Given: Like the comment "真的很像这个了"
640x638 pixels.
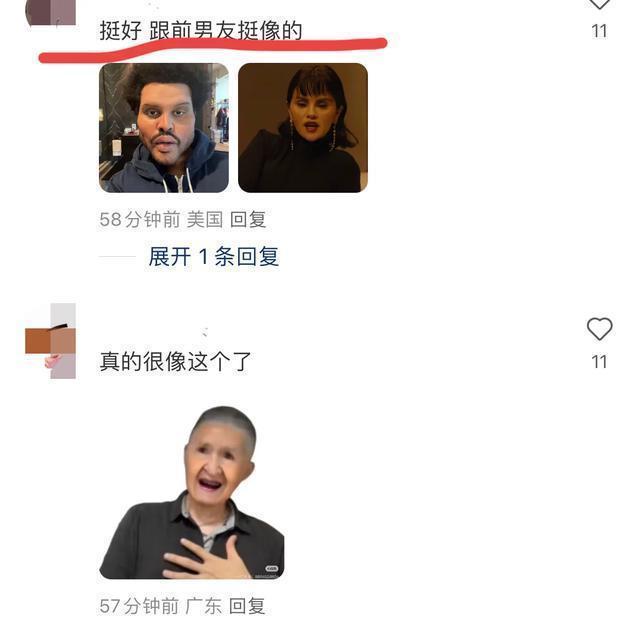Looking at the screenshot, I should click(599, 329).
